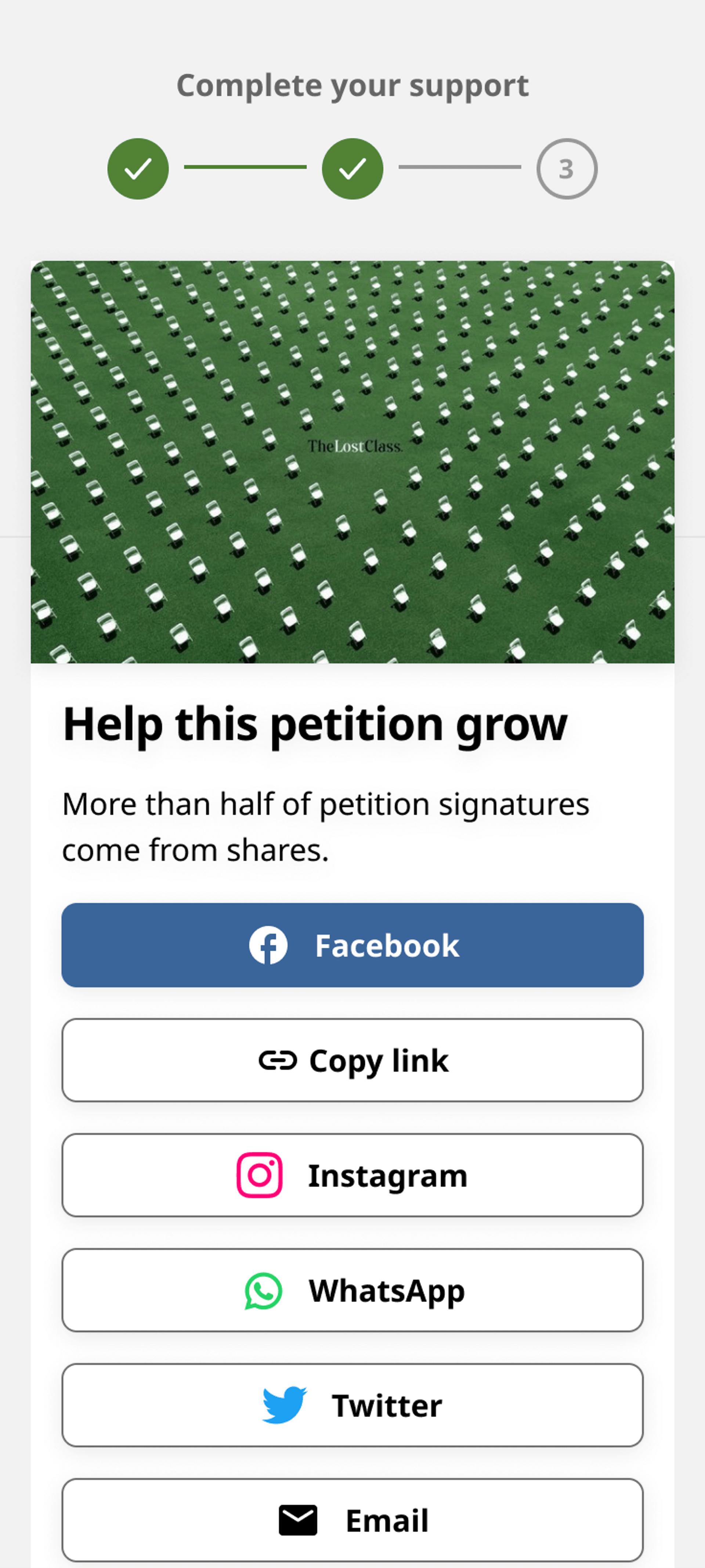Share the petition on Facebook
Image resolution: width=705 pixels, height=1568 pixels.
[x=352, y=945]
